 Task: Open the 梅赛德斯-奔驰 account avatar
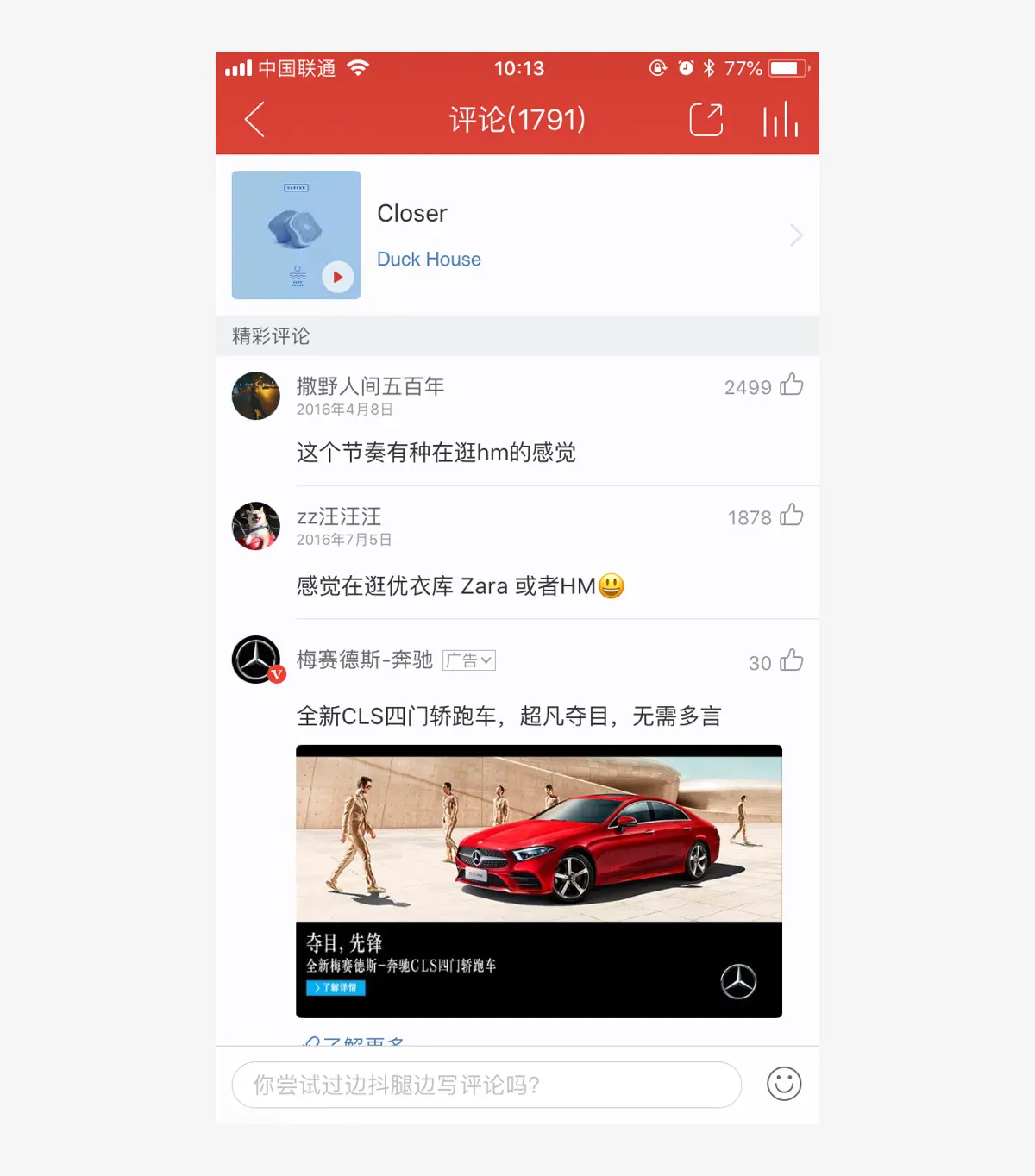tap(256, 660)
